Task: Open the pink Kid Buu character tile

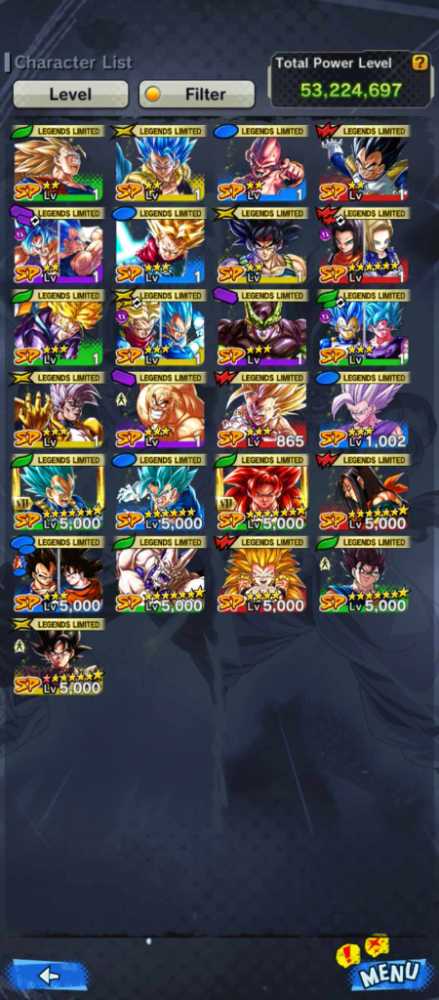Action: [262, 163]
